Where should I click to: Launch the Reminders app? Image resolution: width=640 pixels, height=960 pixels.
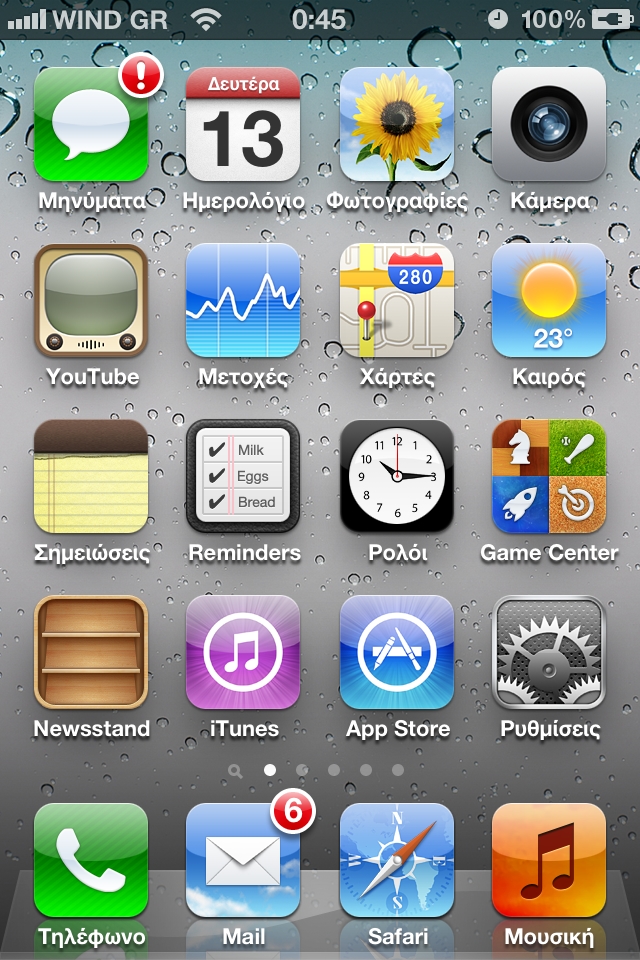click(x=243, y=477)
